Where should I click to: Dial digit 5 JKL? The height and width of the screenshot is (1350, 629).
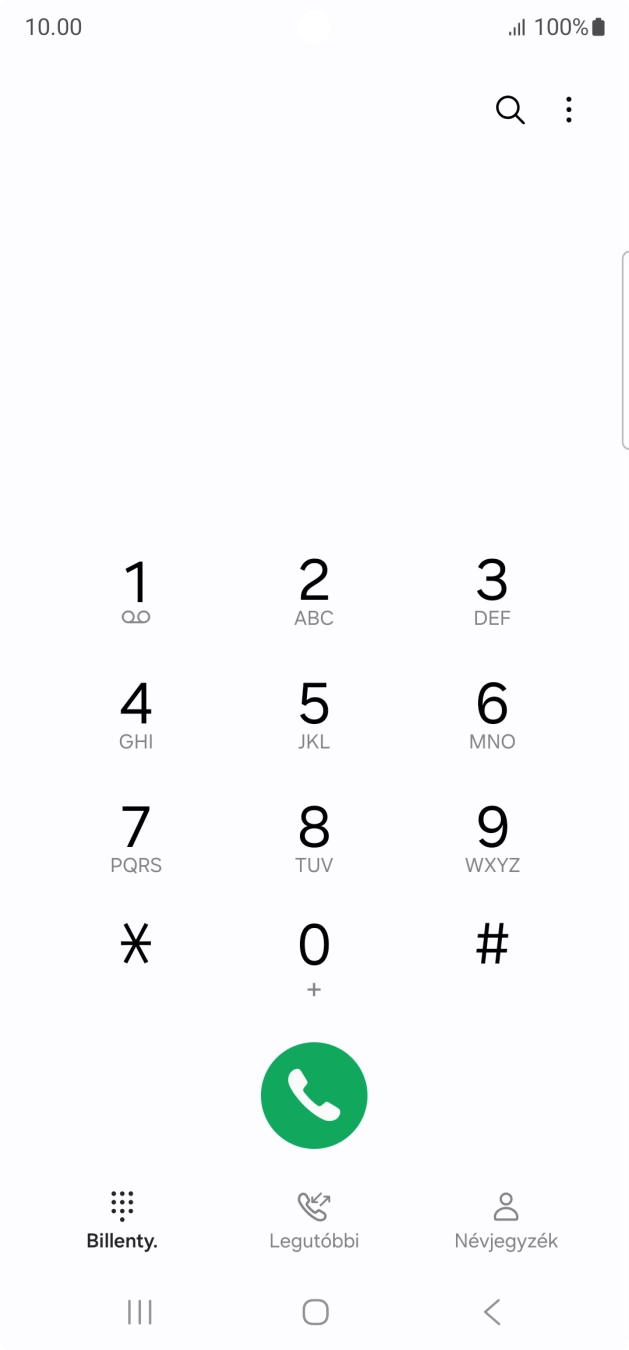click(314, 715)
